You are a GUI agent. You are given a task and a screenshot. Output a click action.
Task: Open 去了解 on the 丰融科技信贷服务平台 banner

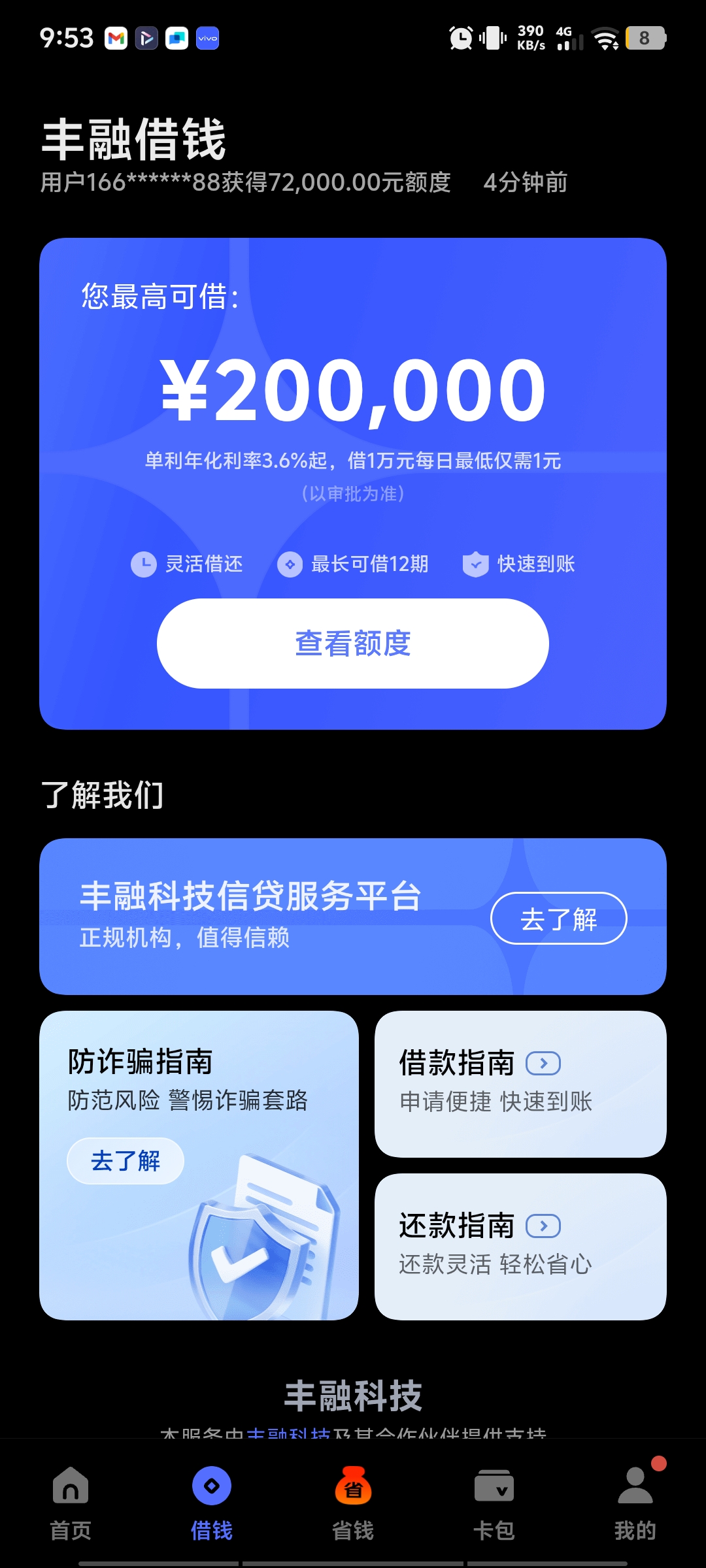(x=558, y=919)
